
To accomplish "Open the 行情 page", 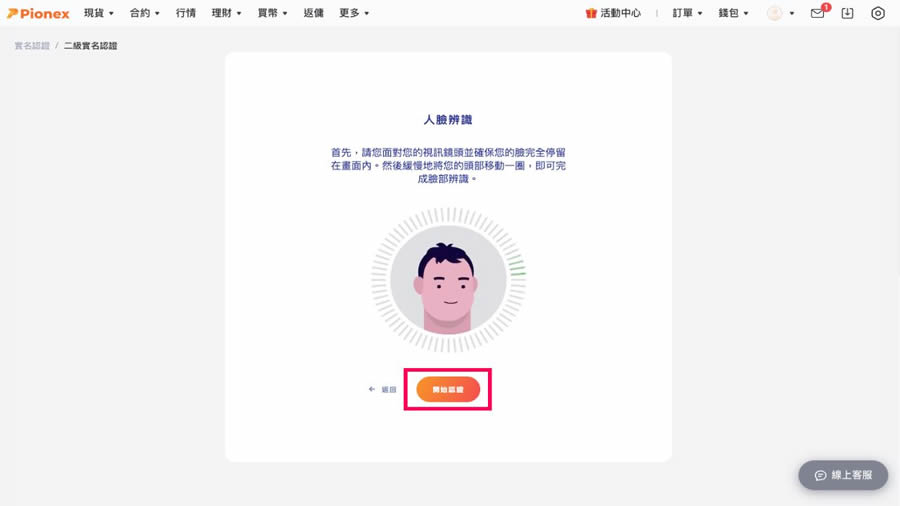I will [186, 13].
